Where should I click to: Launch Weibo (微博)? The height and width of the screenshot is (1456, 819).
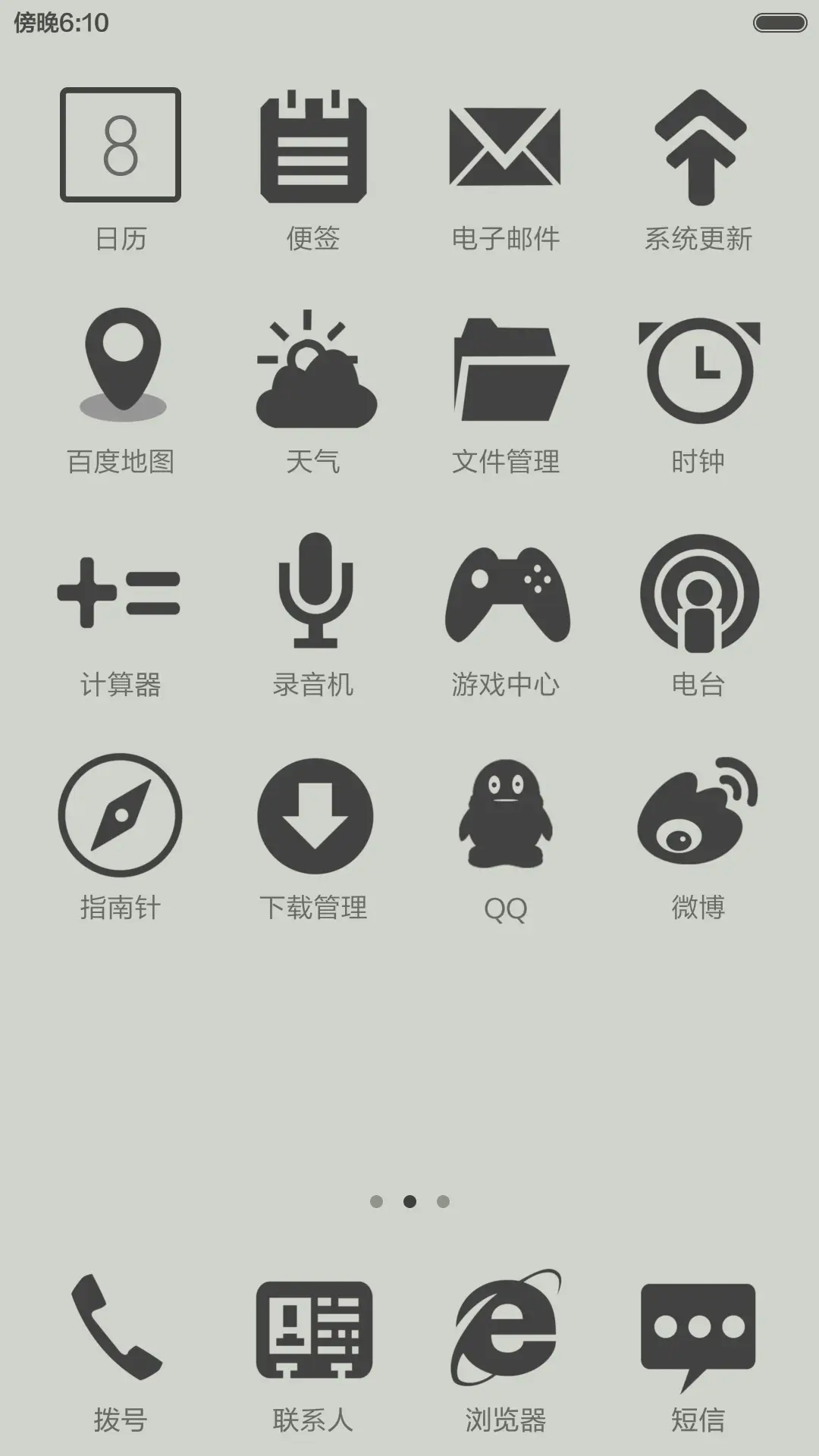pos(698,815)
